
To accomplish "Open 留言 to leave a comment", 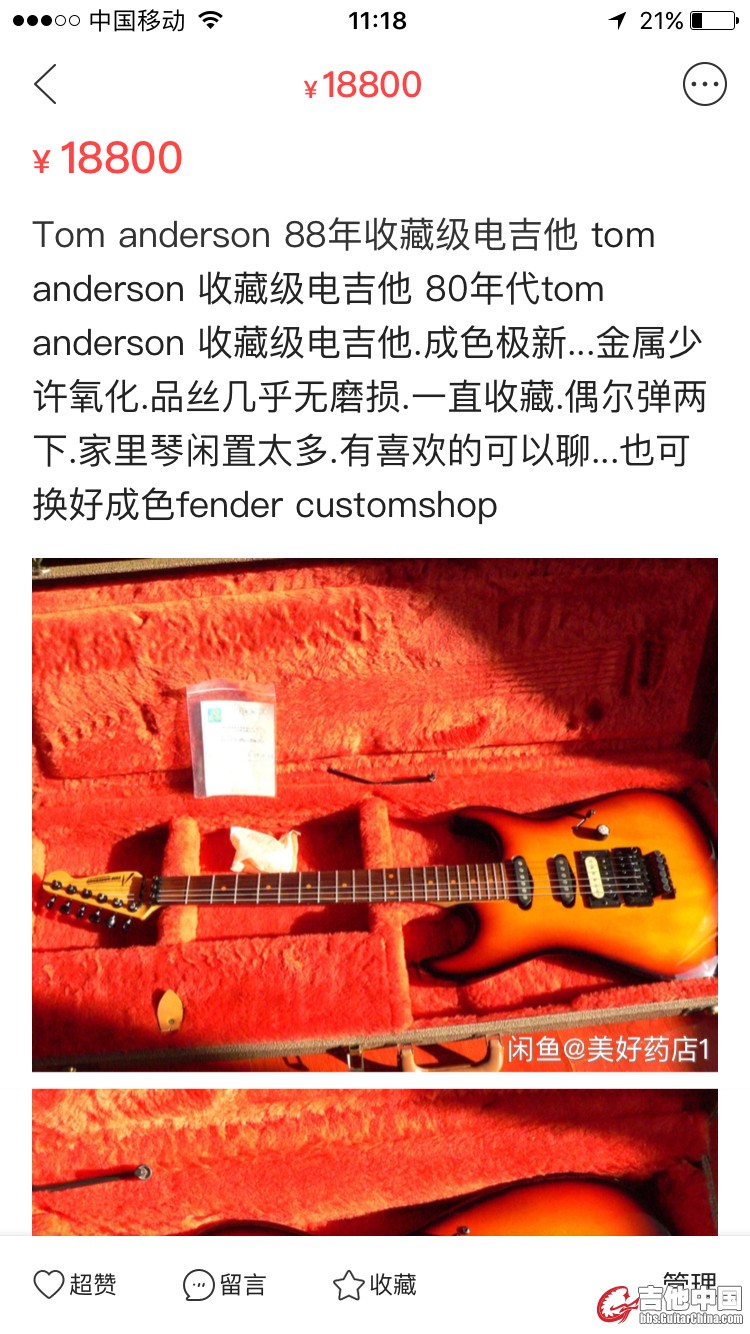I will pos(225,1285).
